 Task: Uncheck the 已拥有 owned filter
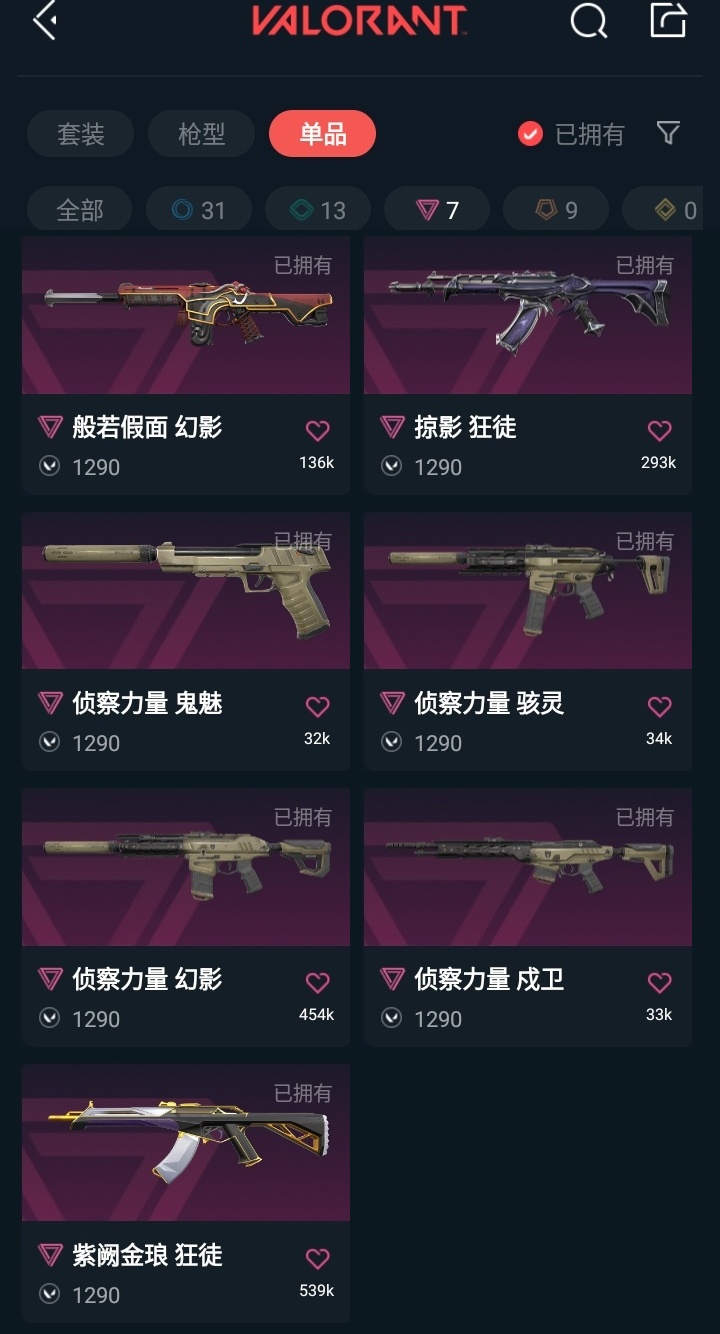(530, 134)
